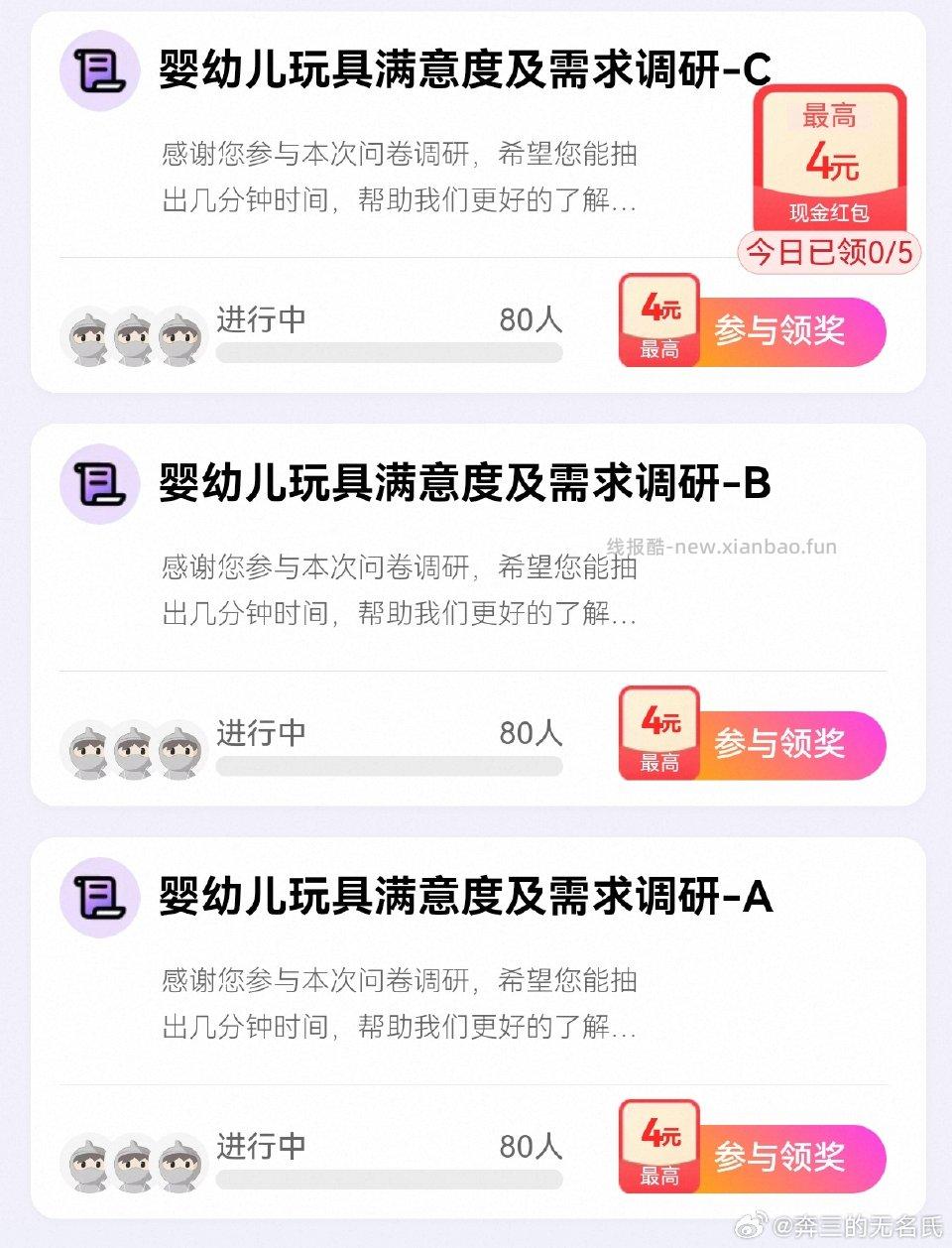
Task: Tap 参与领奖 on the 调研-C card
Action: (x=779, y=332)
